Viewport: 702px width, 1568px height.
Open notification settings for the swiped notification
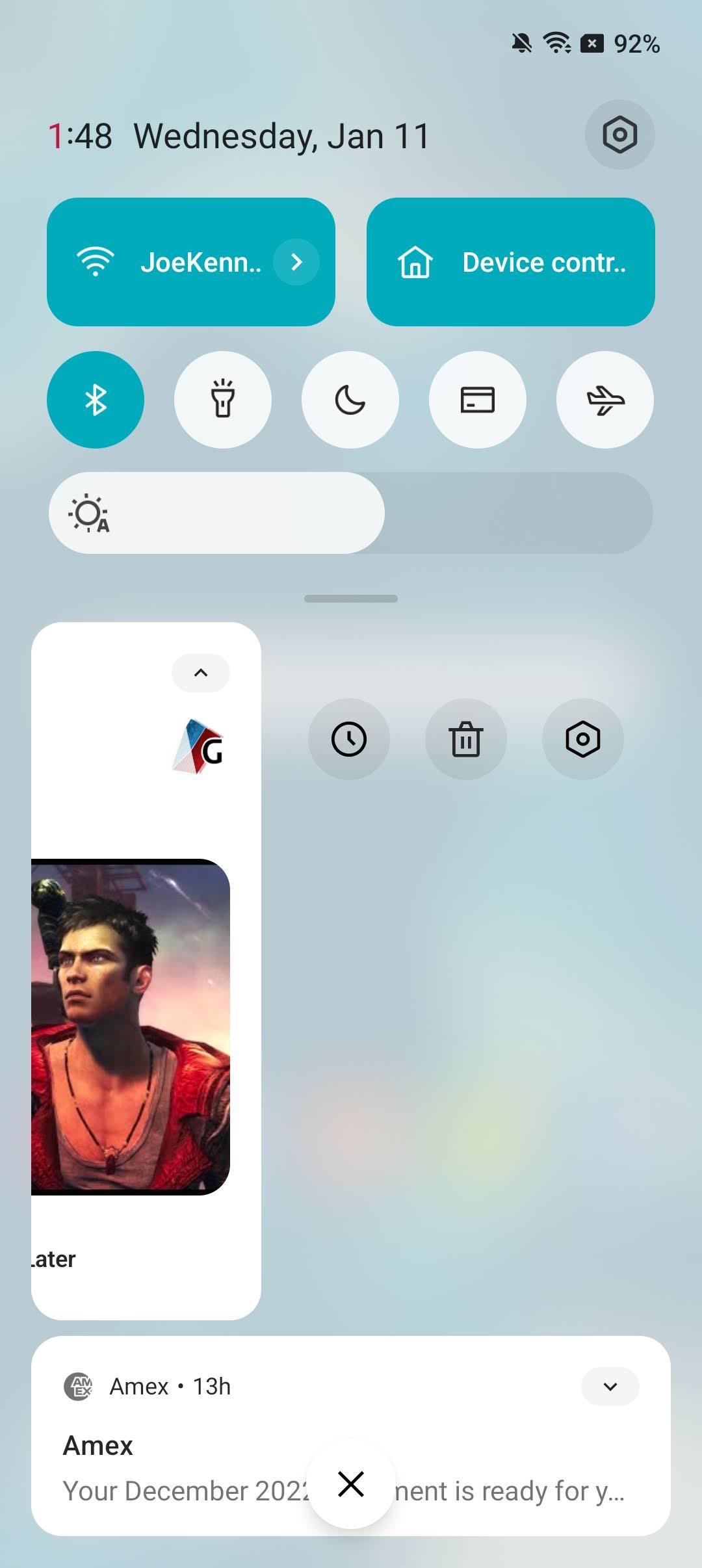583,739
